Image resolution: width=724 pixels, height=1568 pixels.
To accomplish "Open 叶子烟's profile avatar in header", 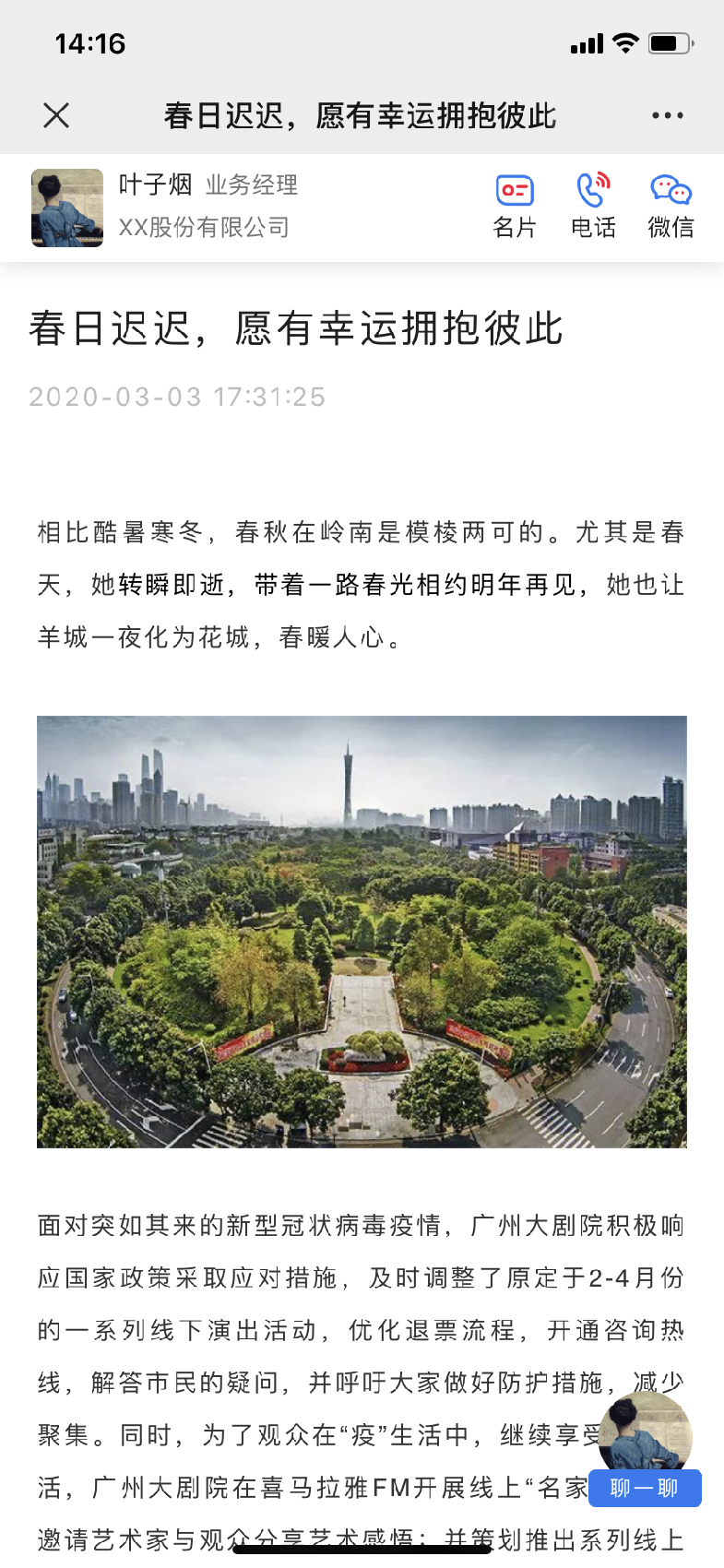I will point(67,208).
